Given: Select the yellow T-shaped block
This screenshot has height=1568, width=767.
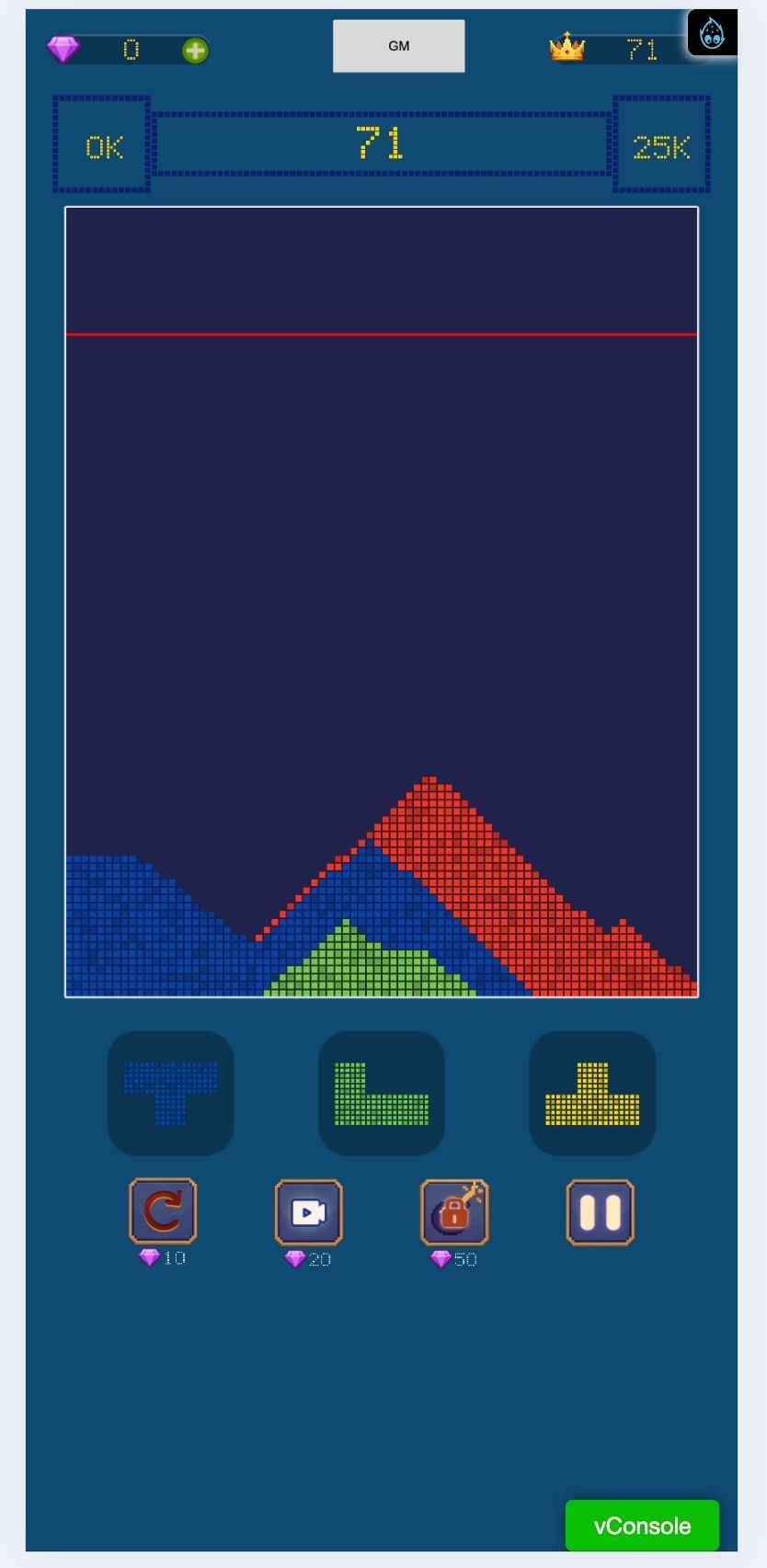Looking at the screenshot, I should (x=592, y=1093).
